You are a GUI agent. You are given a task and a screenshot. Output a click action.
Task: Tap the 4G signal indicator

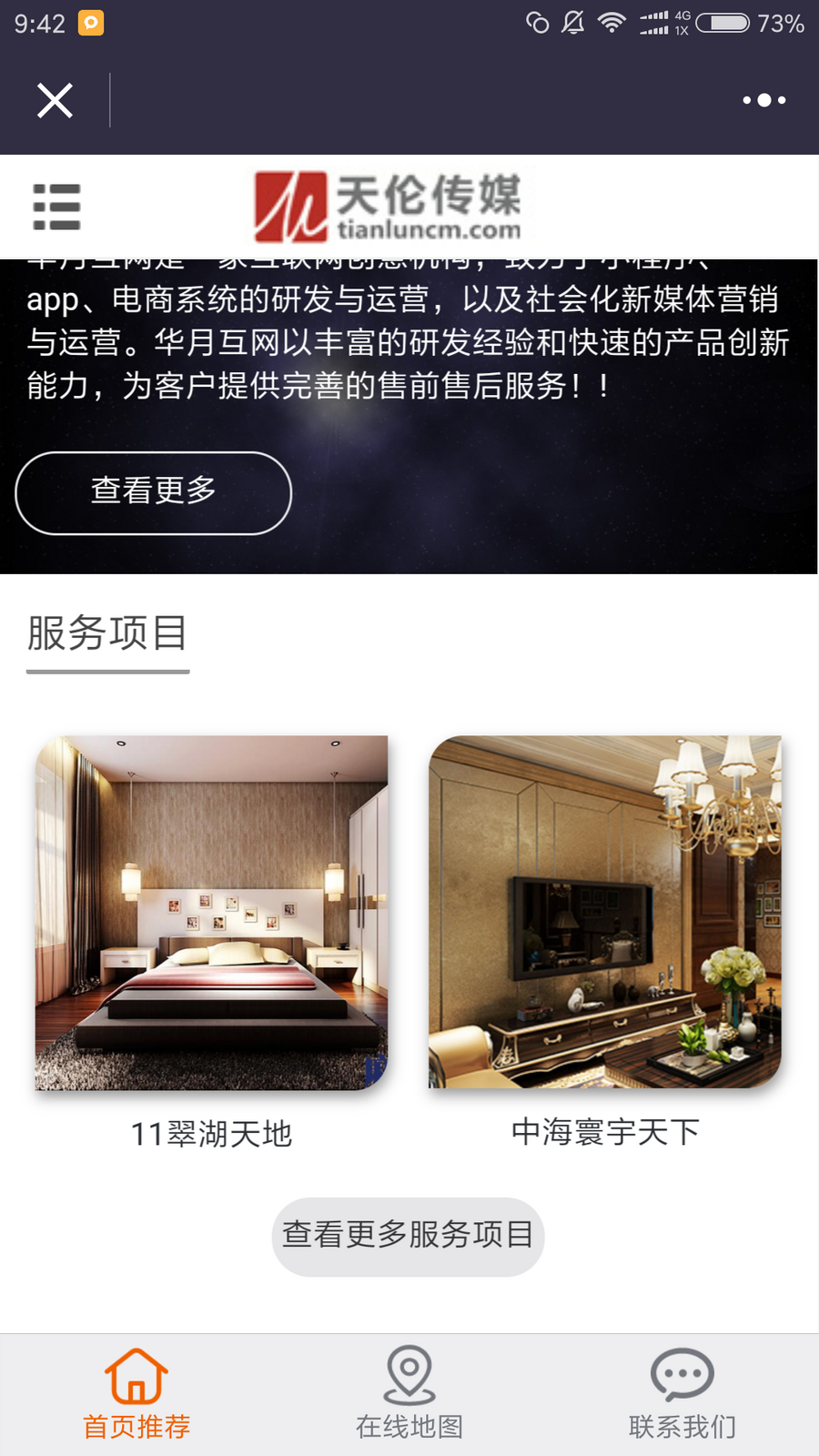pyautogui.click(x=659, y=23)
